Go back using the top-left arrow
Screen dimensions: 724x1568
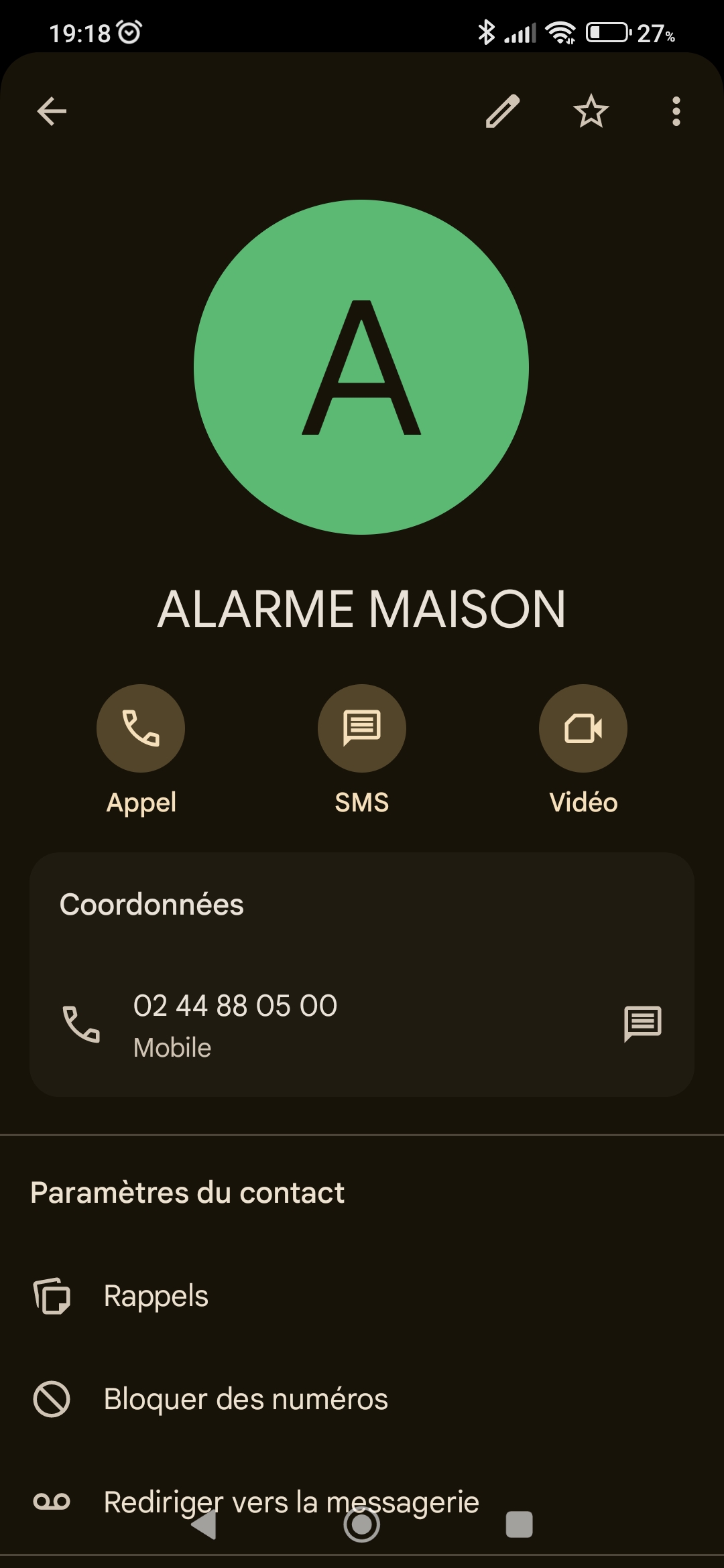[52, 111]
